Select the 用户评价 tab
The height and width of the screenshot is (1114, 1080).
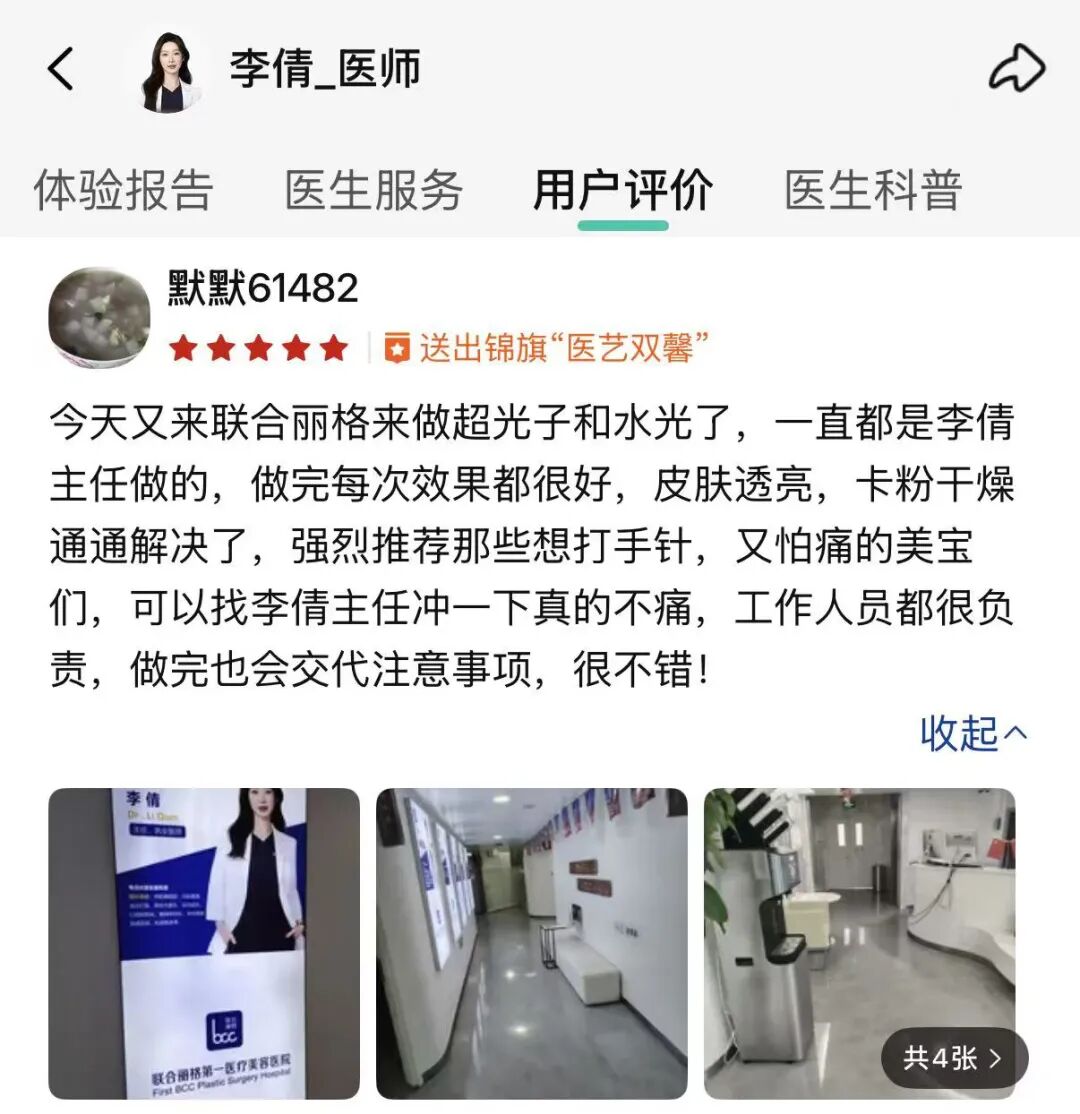tap(622, 190)
